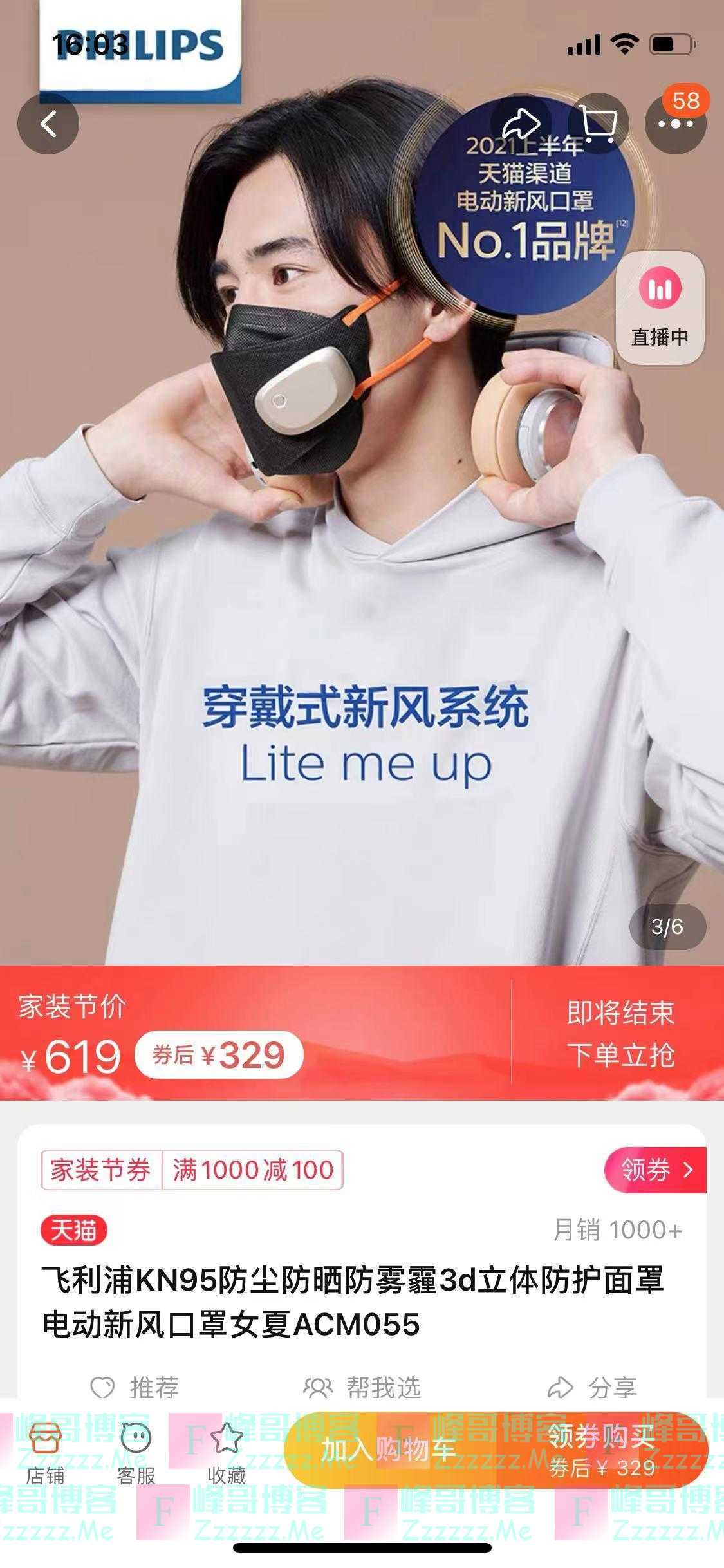Go back to the previous page
The image size is (724, 1568).
[x=48, y=124]
